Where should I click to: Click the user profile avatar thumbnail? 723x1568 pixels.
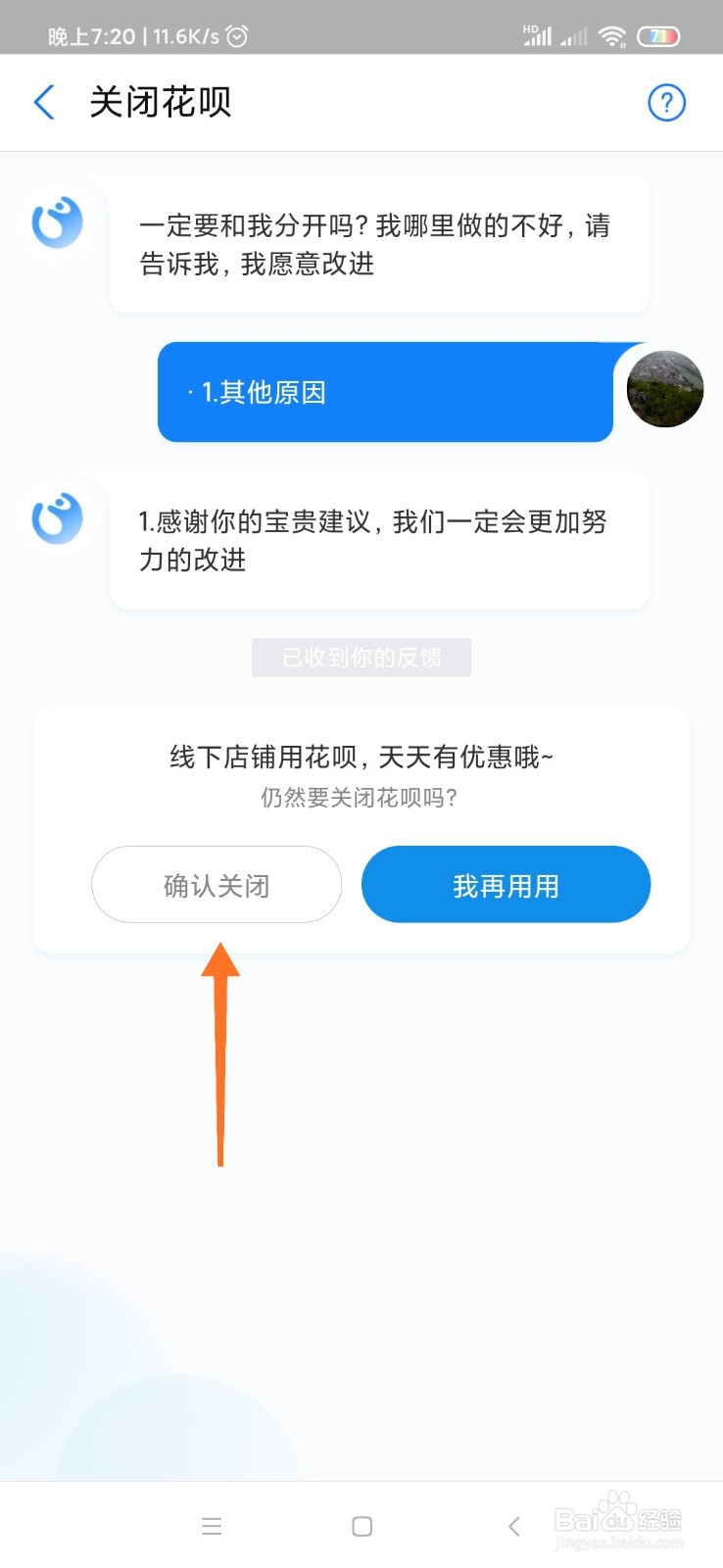pyautogui.click(x=664, y=389)
